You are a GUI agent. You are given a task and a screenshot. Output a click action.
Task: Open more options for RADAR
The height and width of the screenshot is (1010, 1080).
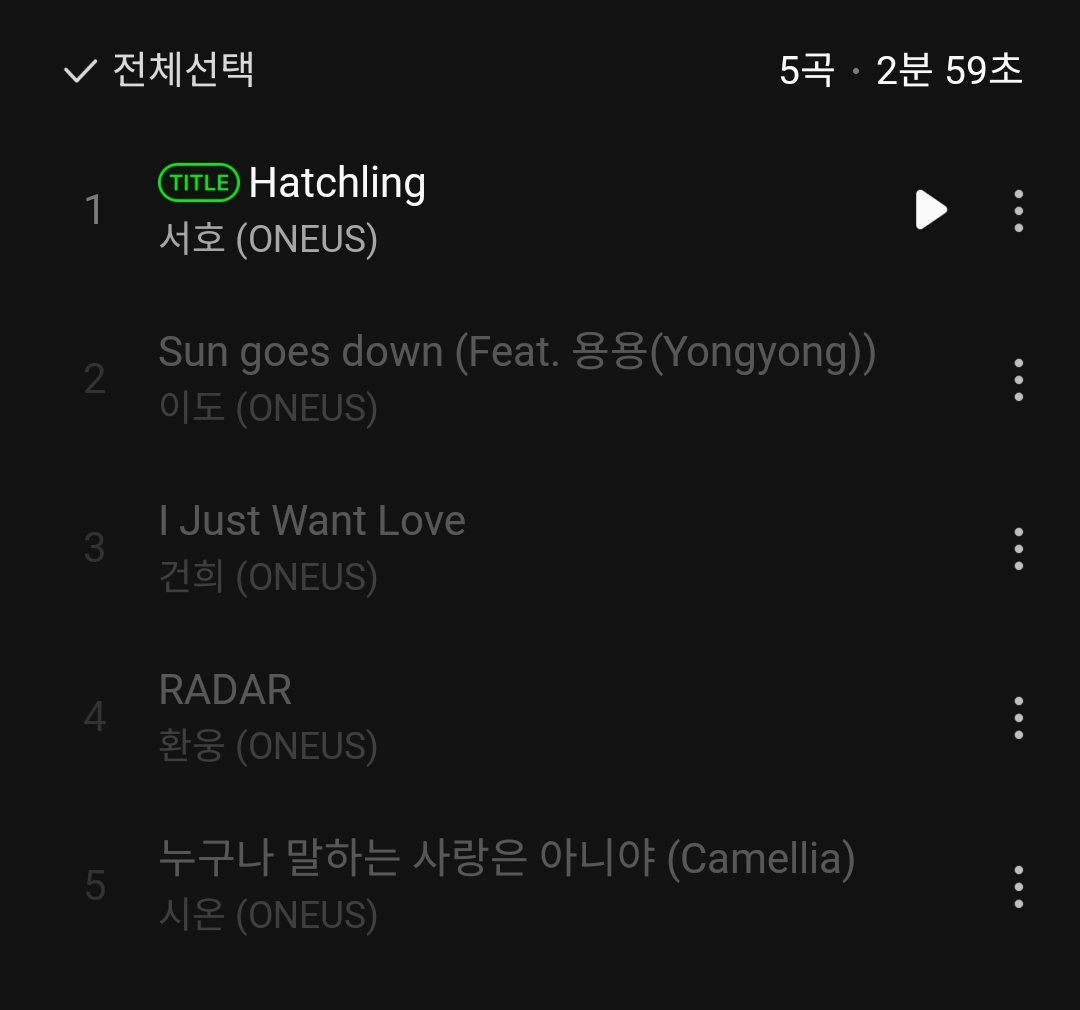tap(1018, 718)
